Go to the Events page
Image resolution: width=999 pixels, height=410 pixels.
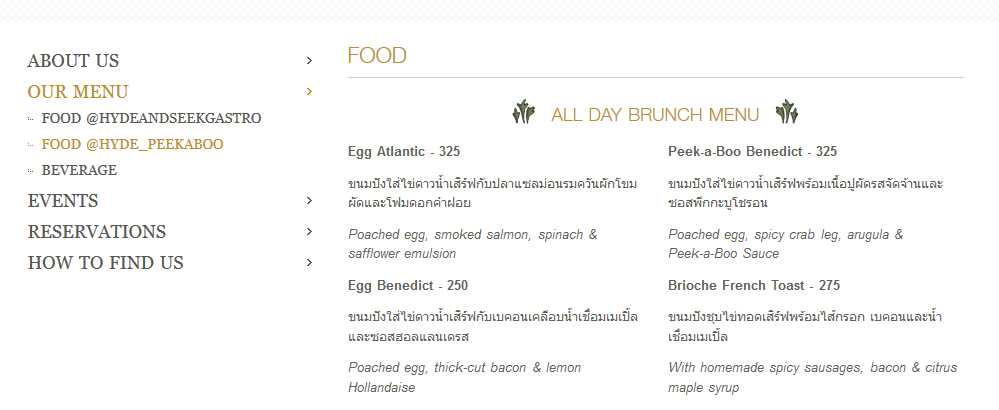pyautogui.click(x=63, y=201)
